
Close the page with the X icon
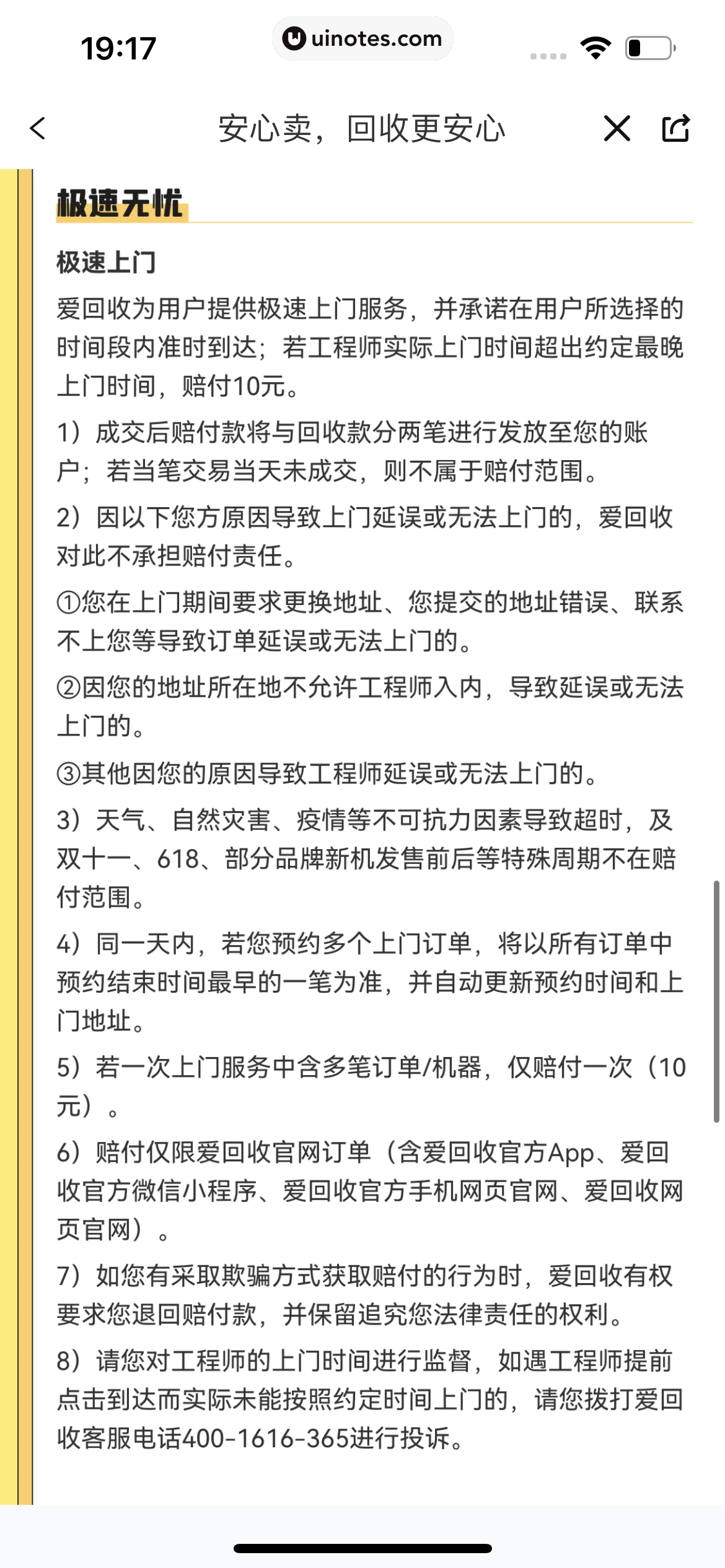coord(617,129)
